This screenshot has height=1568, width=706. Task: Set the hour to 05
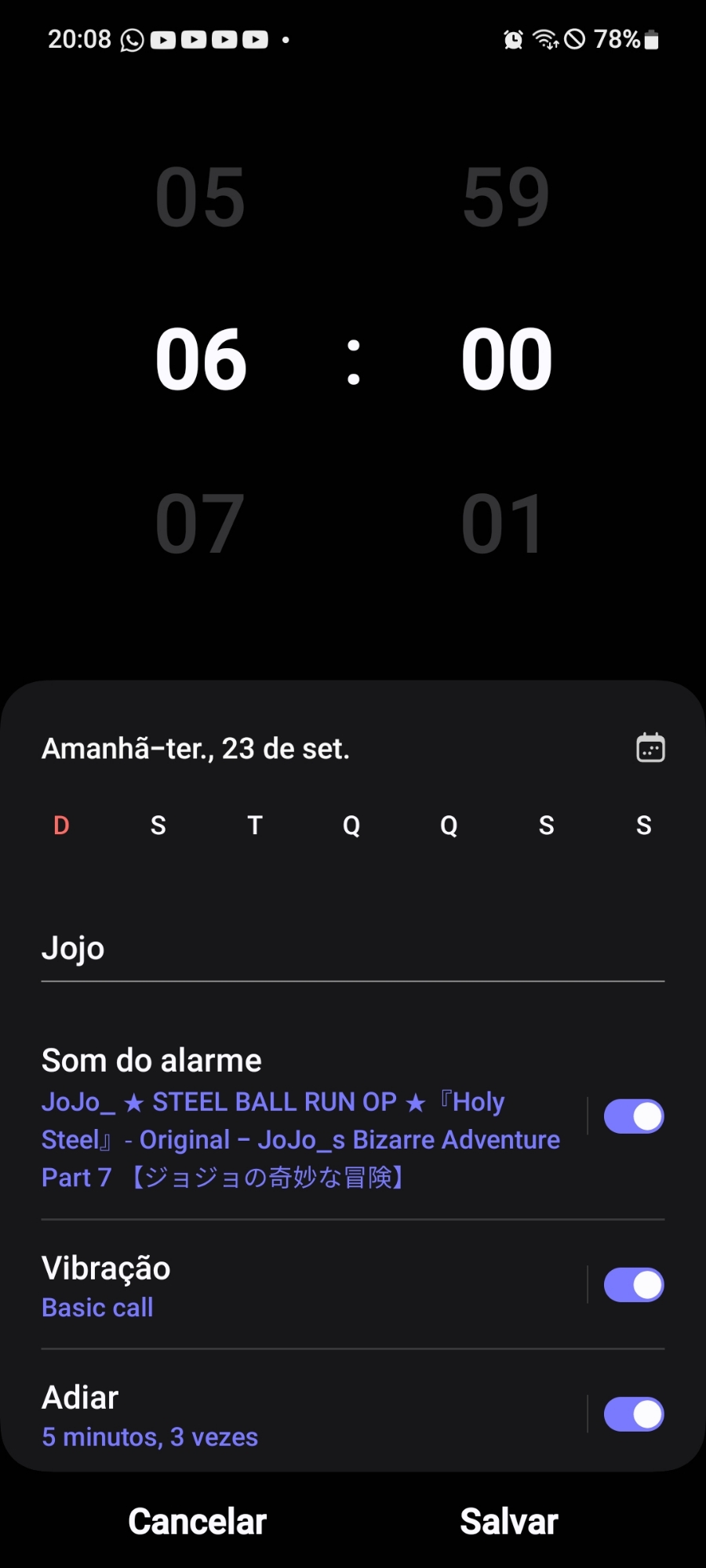(200, 197)
